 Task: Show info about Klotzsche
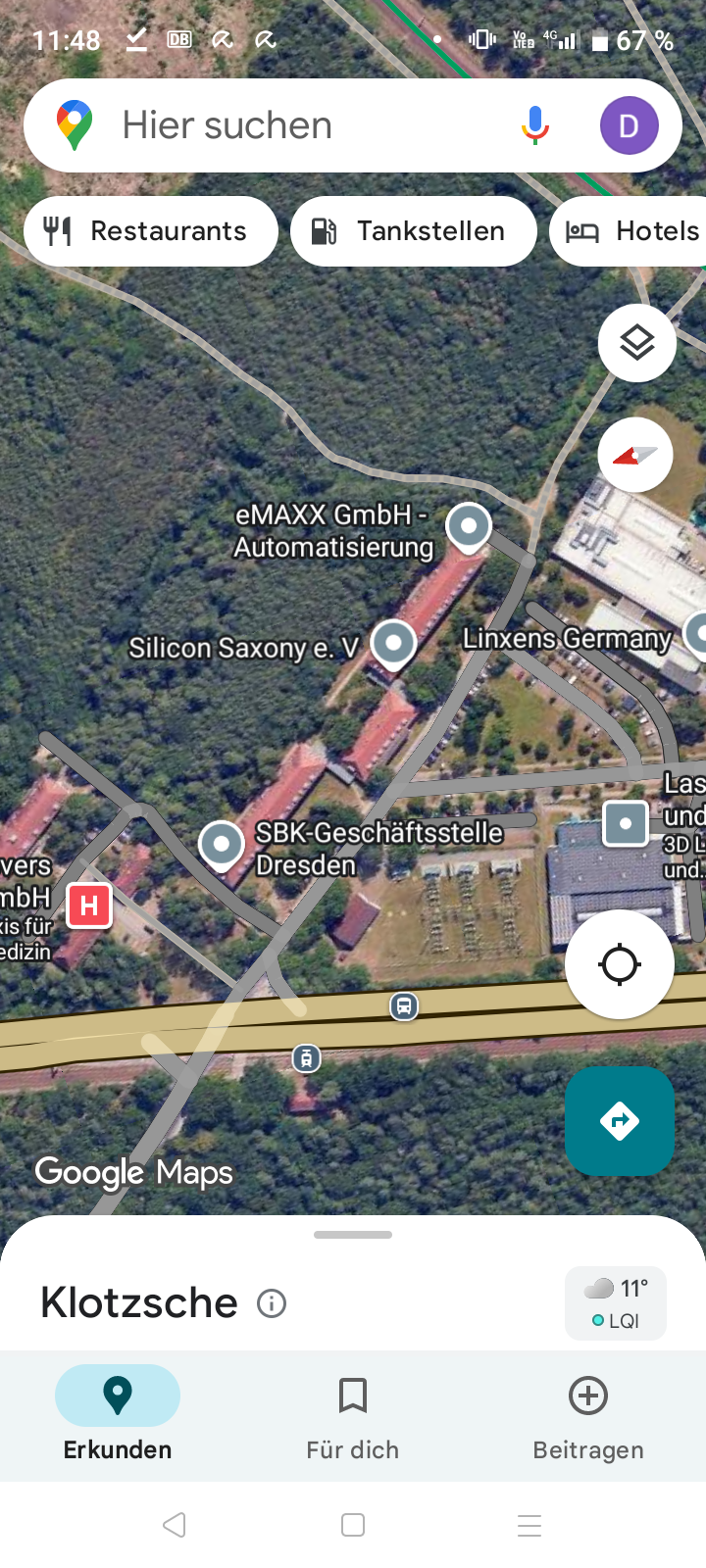pyautogui.click(x=272, y=1303)
